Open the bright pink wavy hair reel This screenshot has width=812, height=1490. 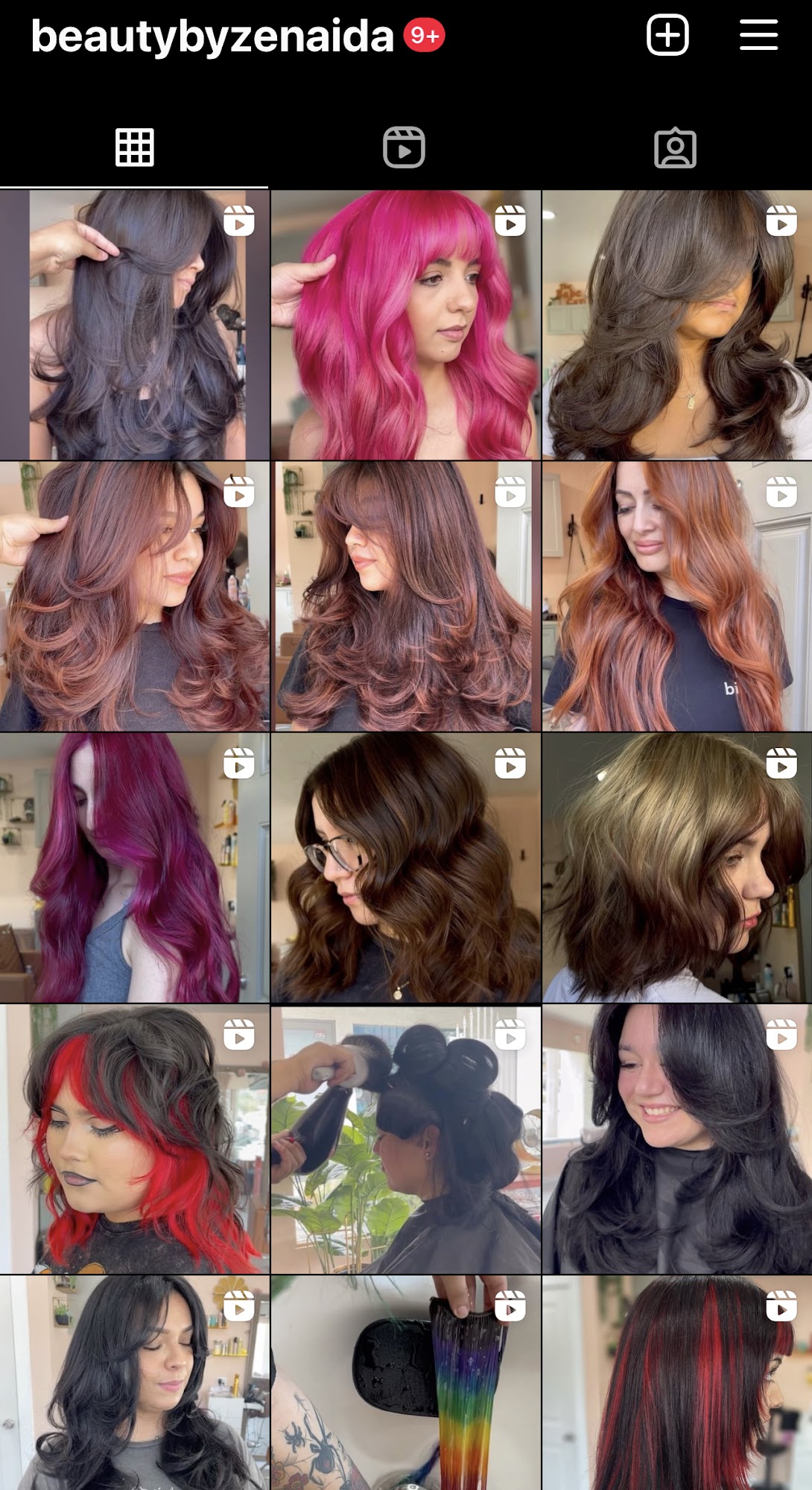click(405, 325)
